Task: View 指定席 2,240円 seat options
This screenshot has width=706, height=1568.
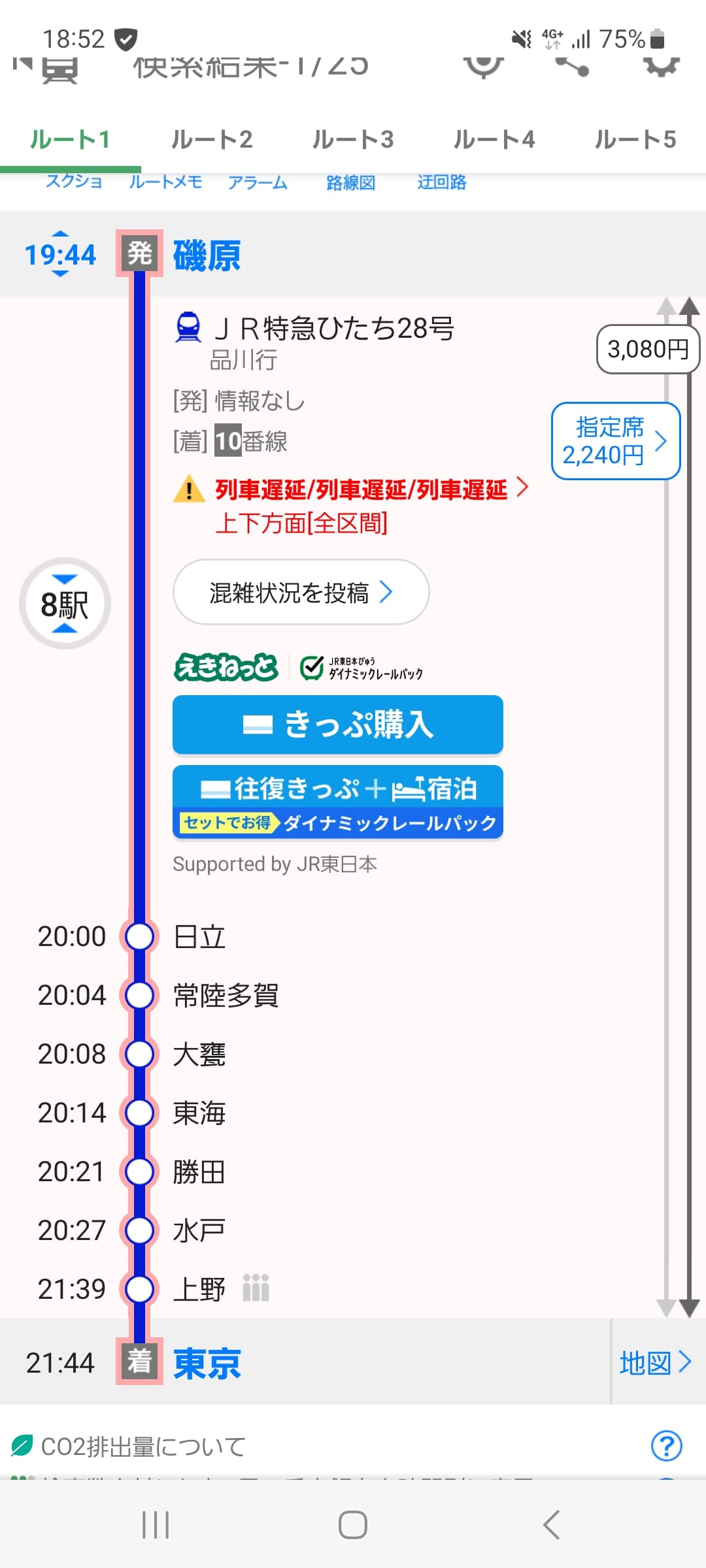Action: tap(615, 441)
